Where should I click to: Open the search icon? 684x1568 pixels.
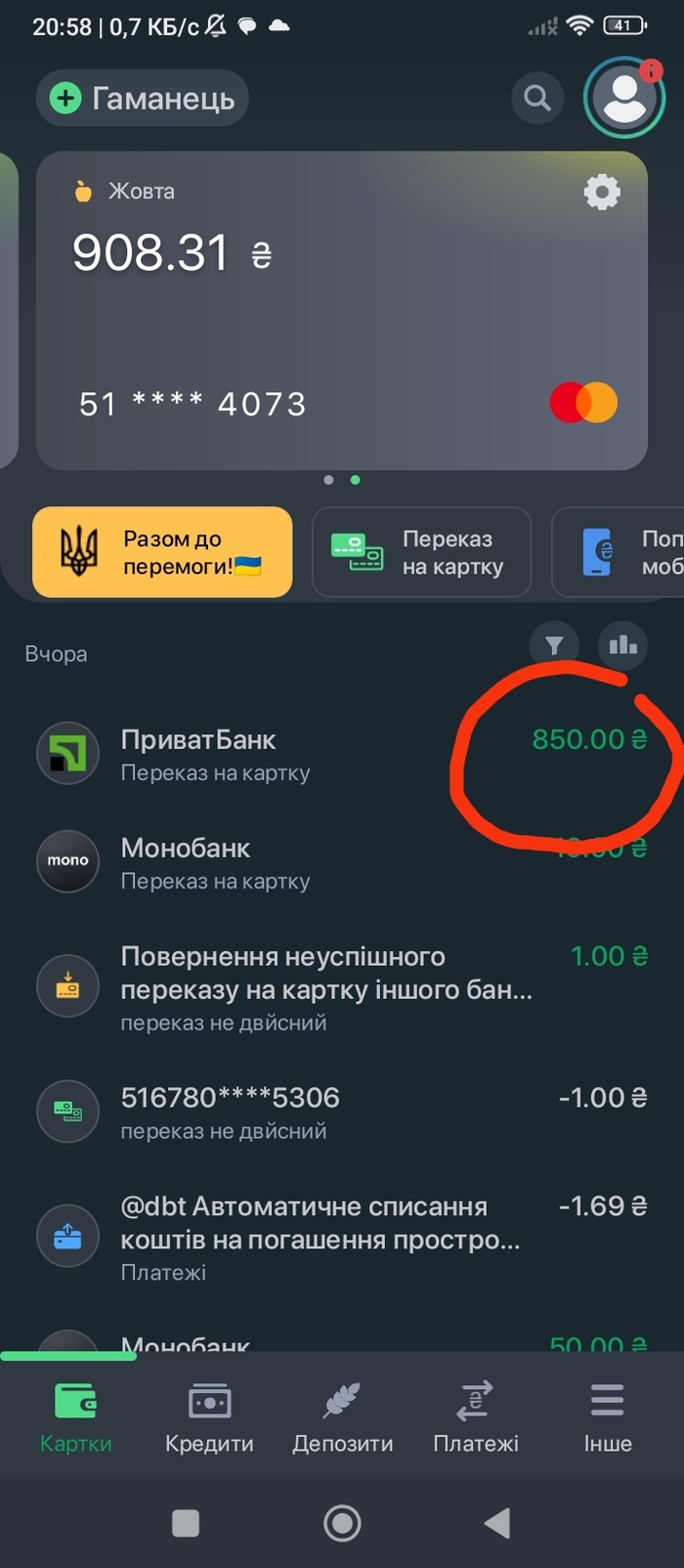(537, 98)
